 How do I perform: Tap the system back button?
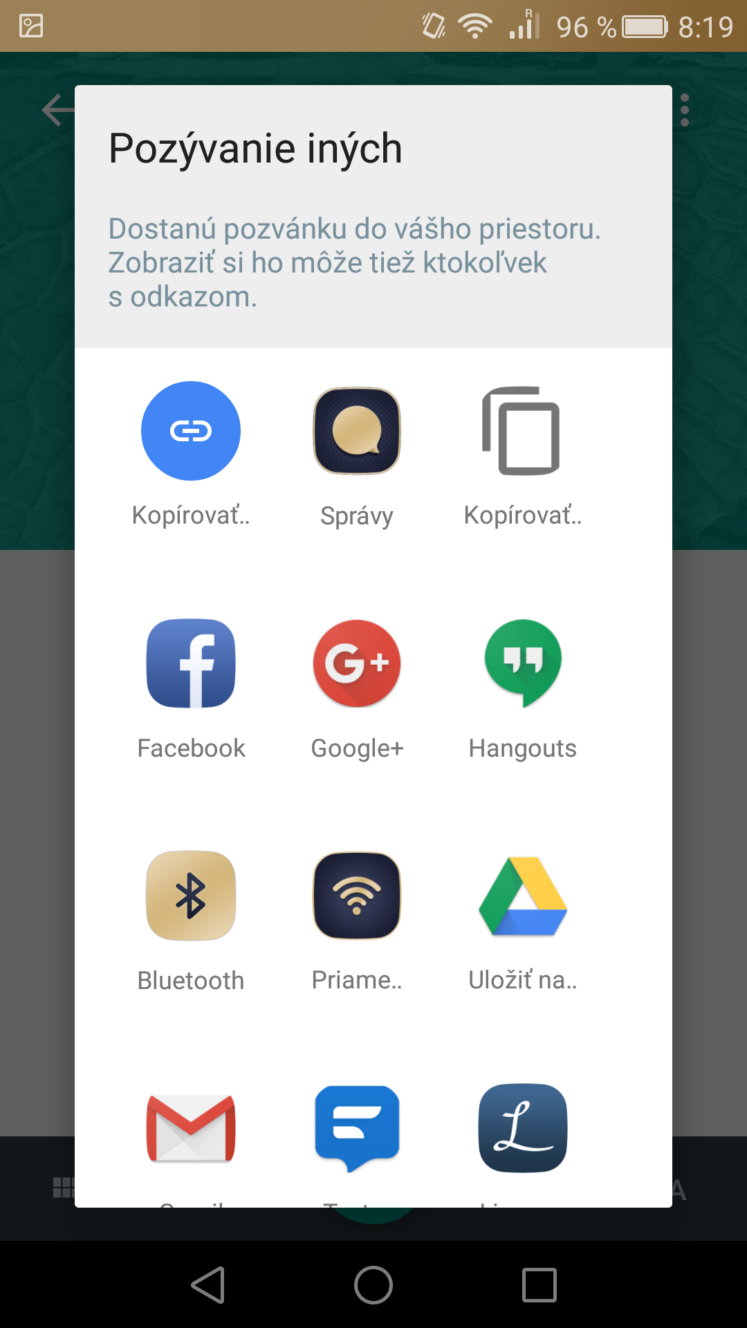pos(208,1285)
